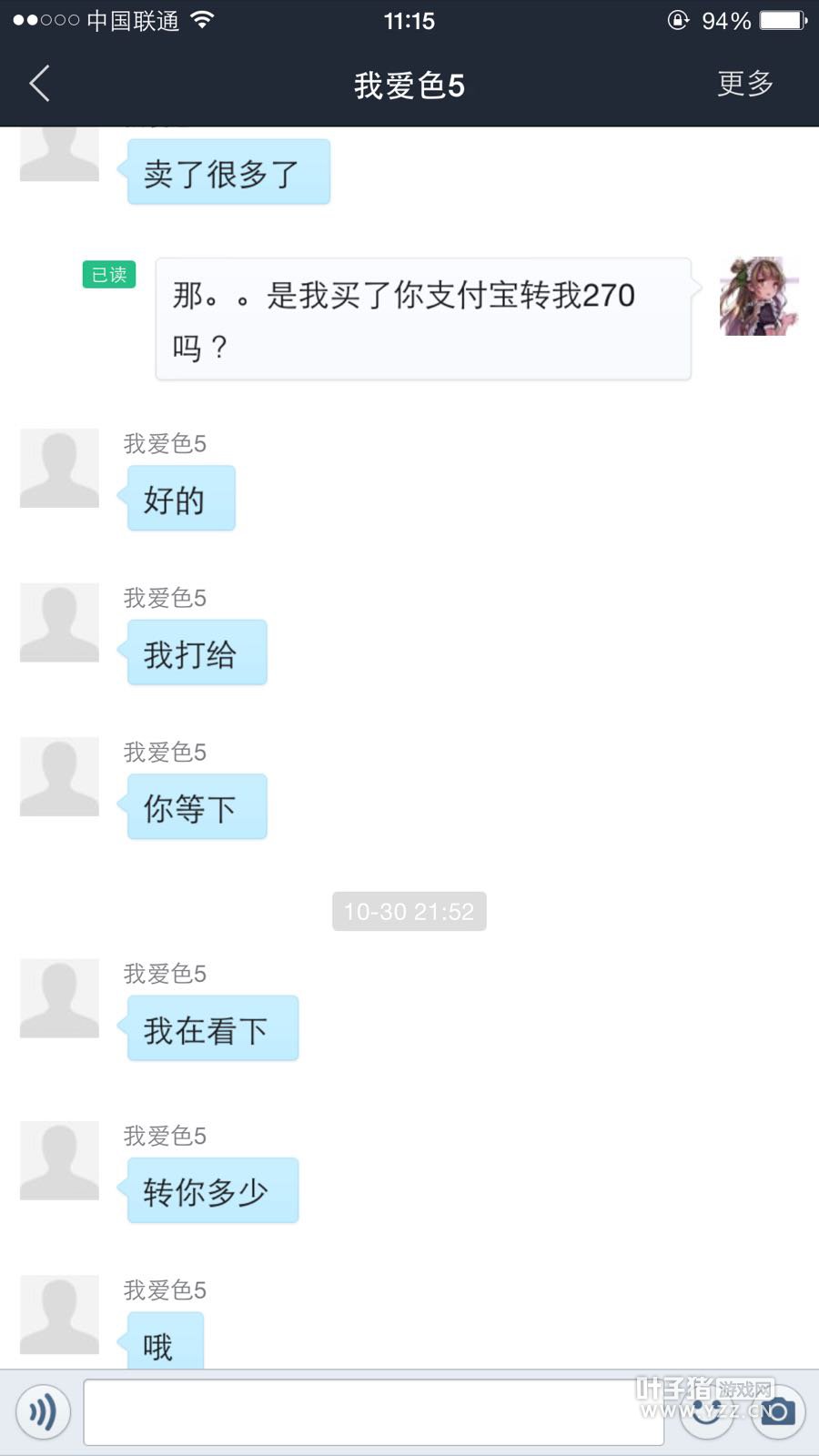This screenshot has height=1456, width=819.
Task: Open the camera to send a photo
Action: (x=778, y=1412)
